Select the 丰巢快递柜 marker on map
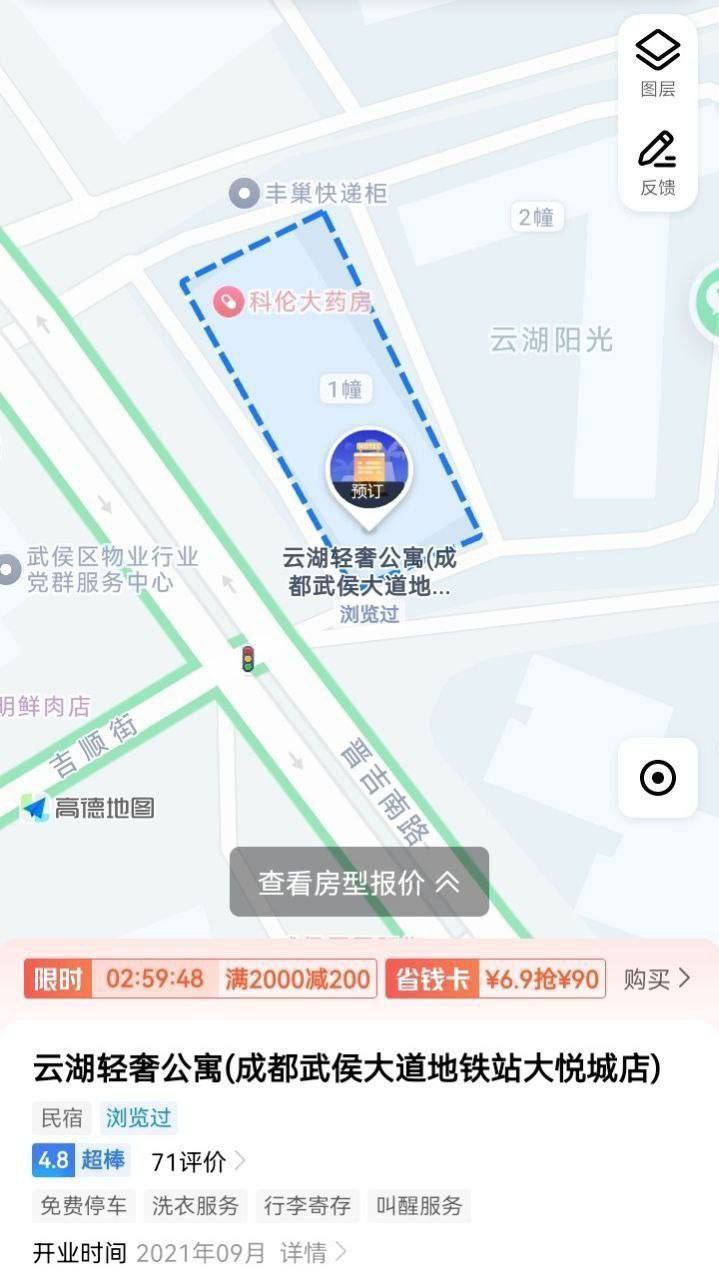719x1280 pixels. 244,193
